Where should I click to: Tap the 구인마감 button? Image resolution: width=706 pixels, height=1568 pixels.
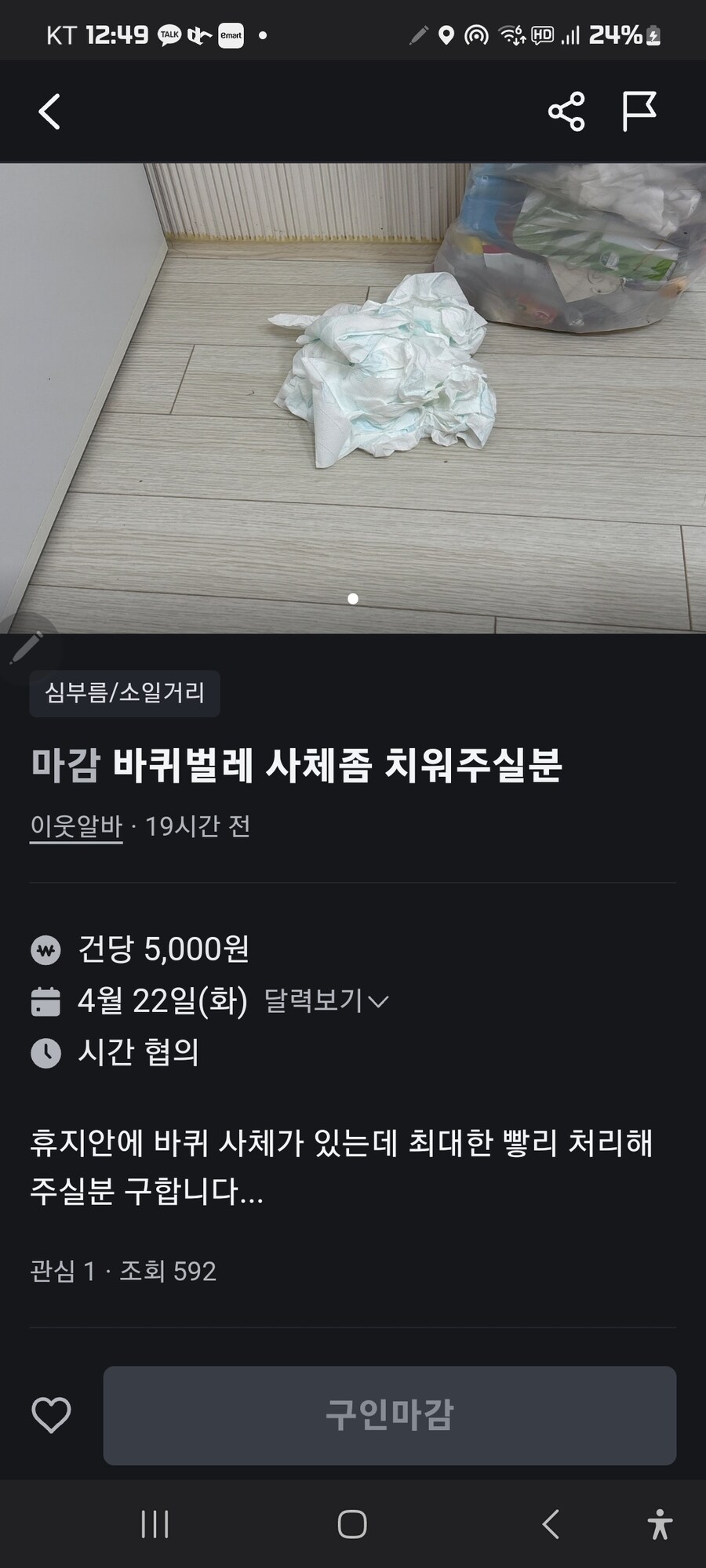[x=390, y=1415]
